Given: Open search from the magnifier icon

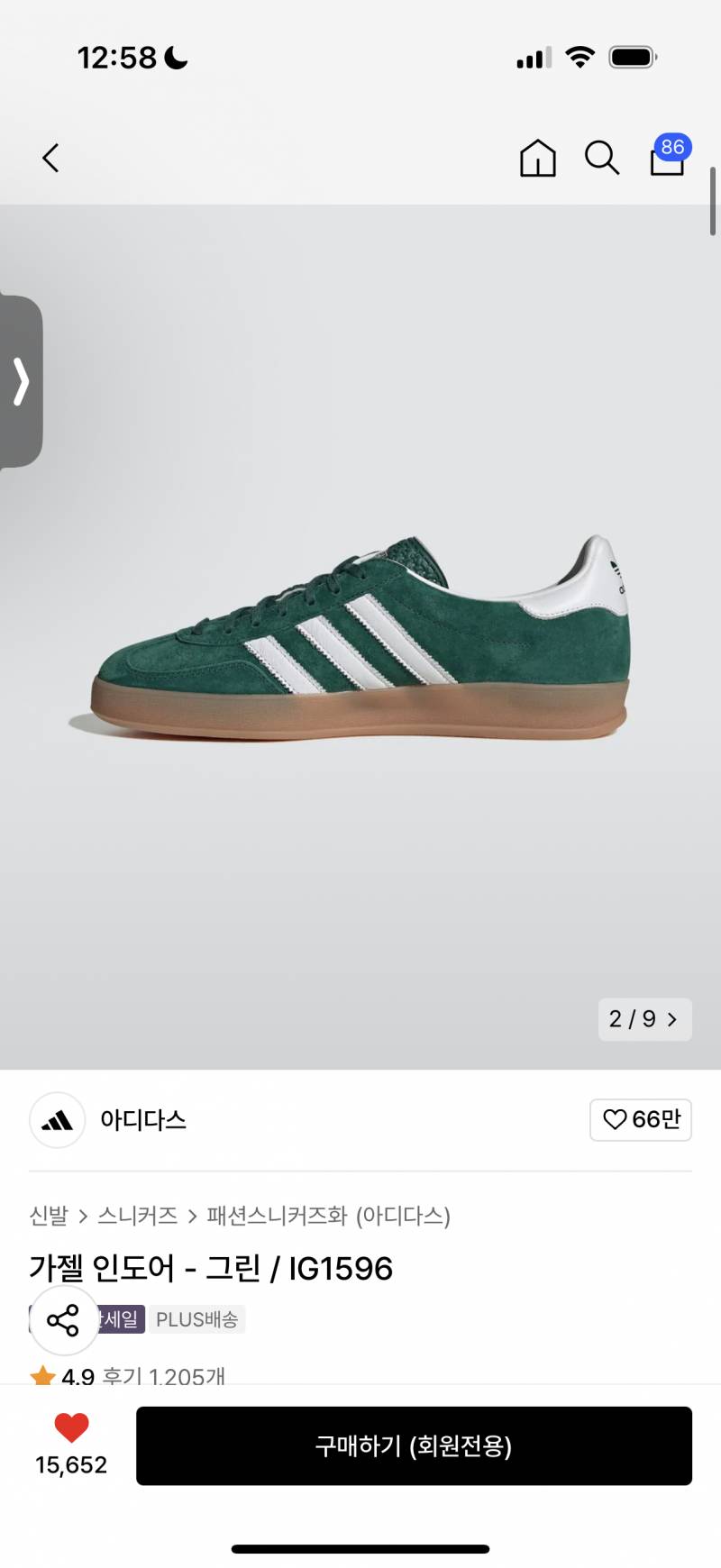Looking at the screenshot, I should point(602,158).
